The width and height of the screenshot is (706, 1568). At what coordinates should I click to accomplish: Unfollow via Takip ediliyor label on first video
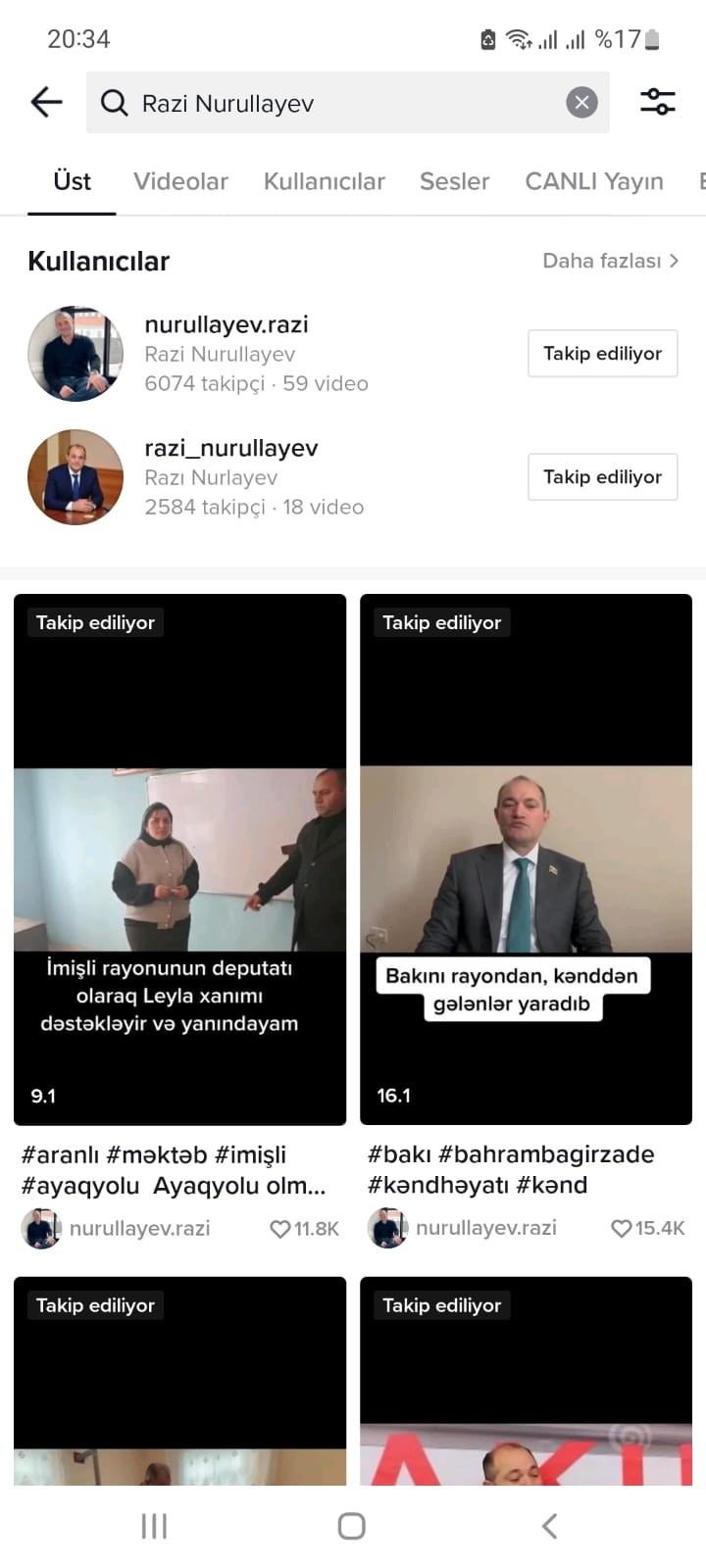point(94,621)
